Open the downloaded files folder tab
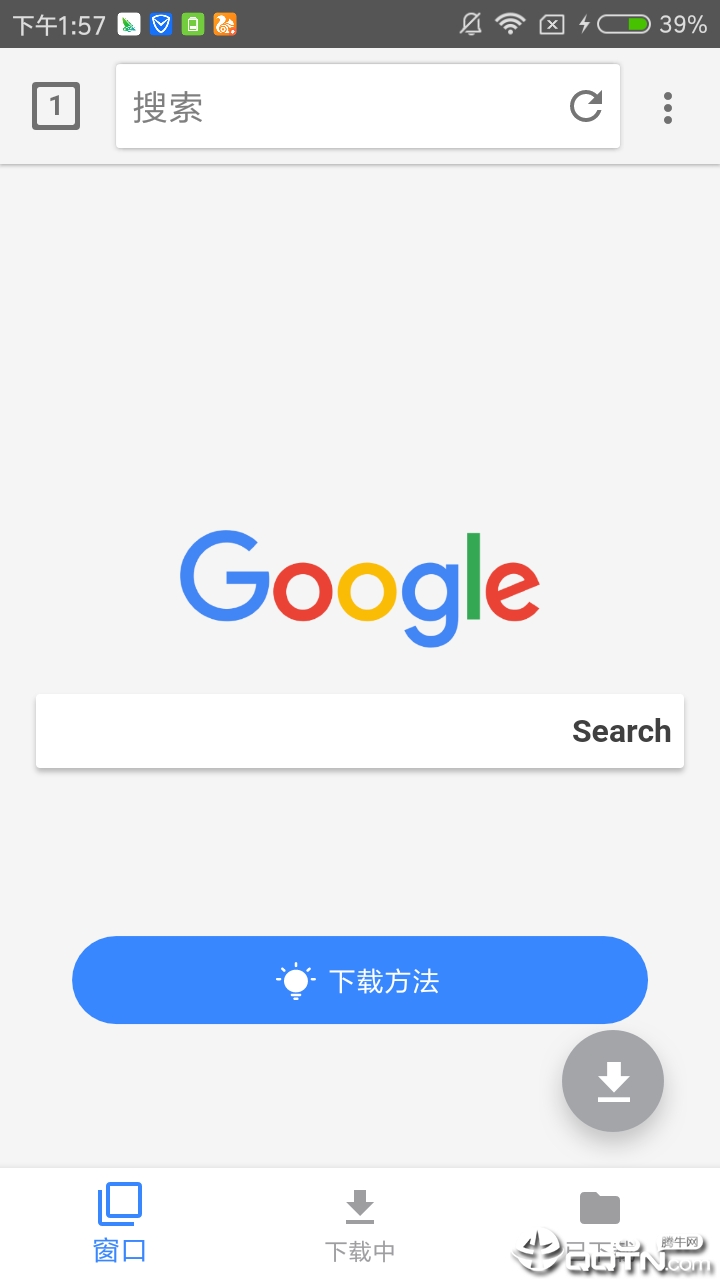Screen dimensions: 720x1280 600,1222
